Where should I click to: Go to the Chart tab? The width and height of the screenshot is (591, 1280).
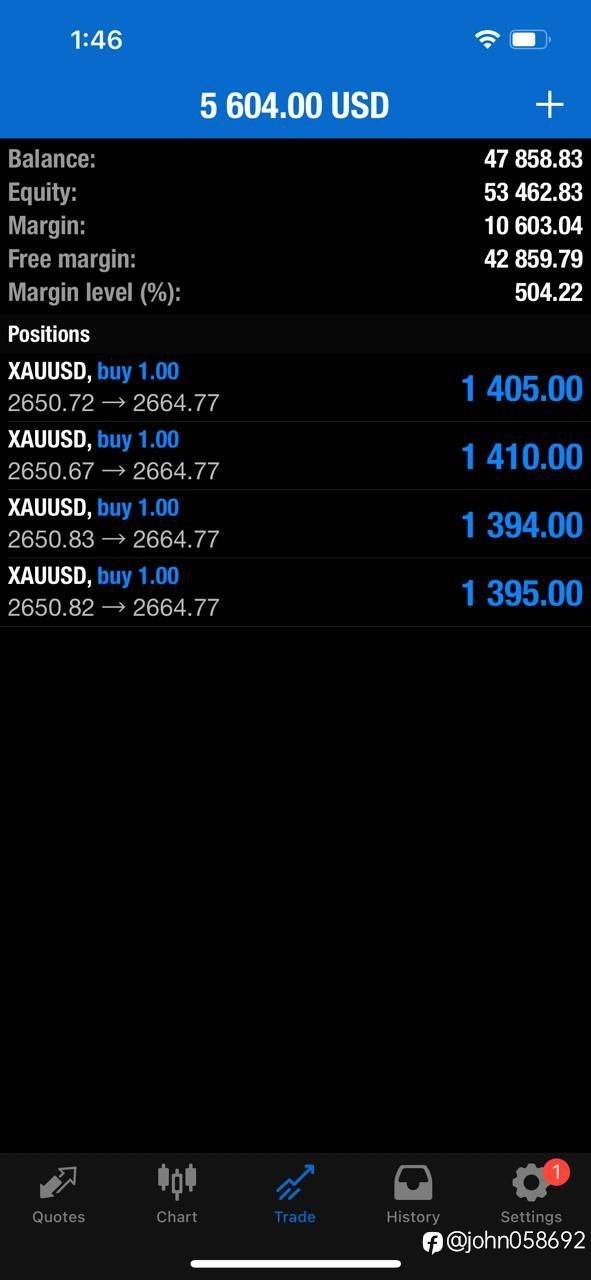click(177, 1195)
